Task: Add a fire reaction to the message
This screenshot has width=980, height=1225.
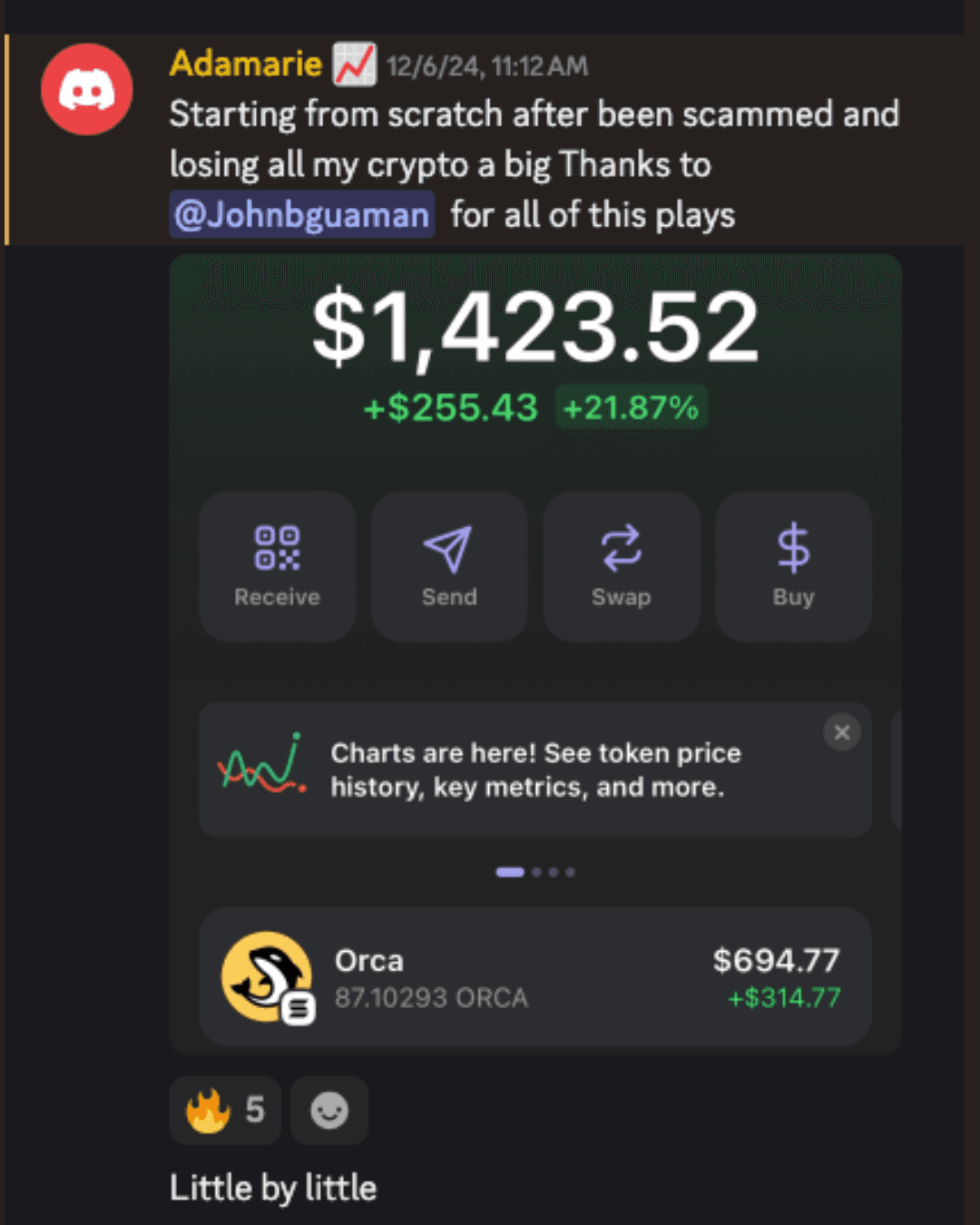Action: click(x=225, y=1110)
